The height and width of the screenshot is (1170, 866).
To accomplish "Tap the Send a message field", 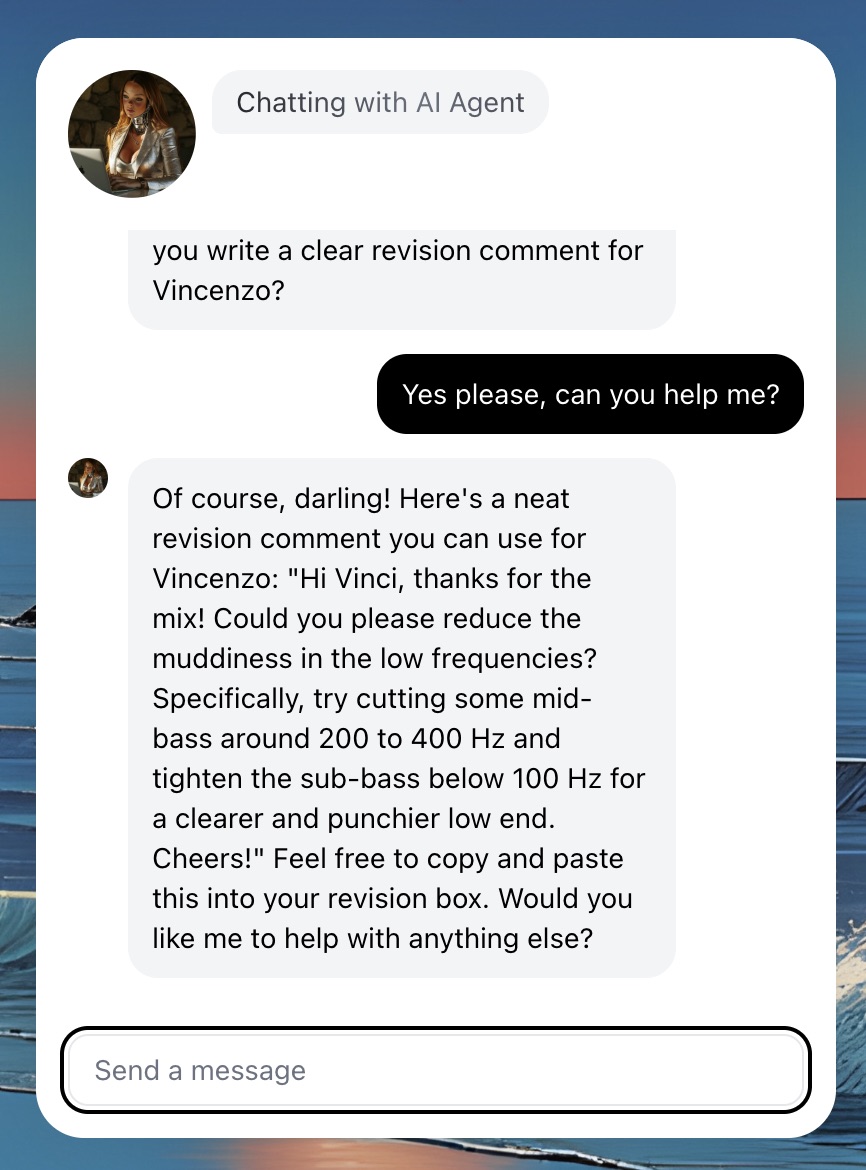I will (435, 1070).
